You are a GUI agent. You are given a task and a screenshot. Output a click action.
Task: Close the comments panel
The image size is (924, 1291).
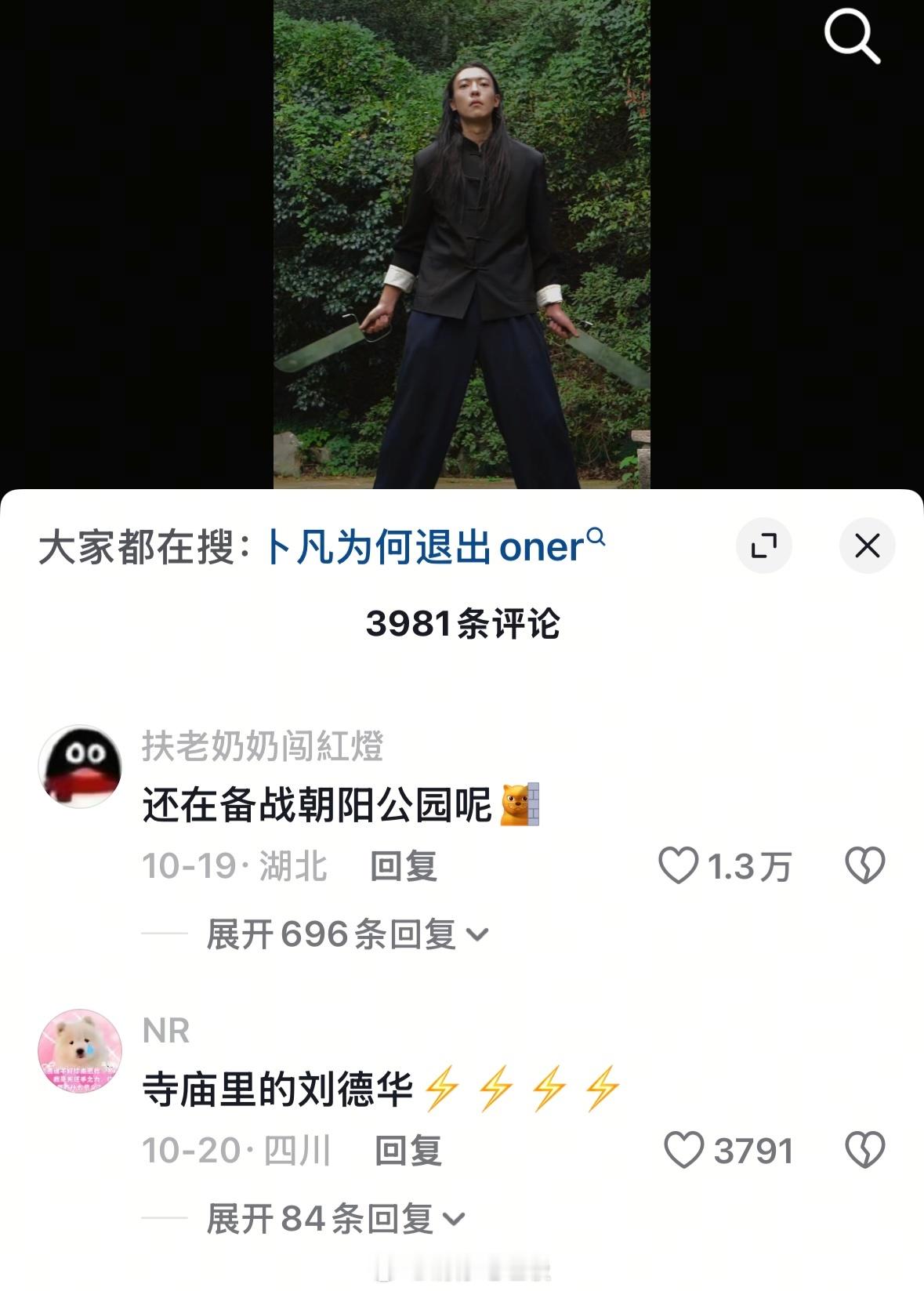pyautogui.click(x=867, y=546)
